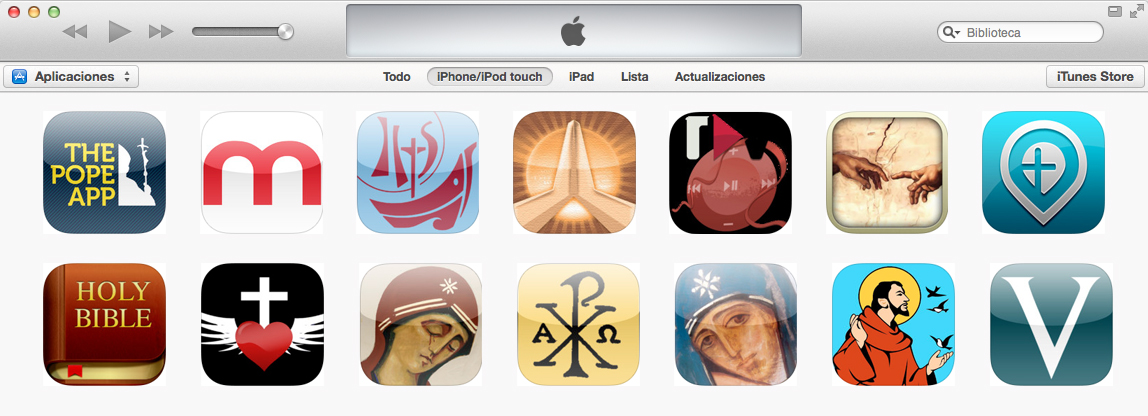Click the Biblioteca search field
The width and height of the screenshot is (1148, 416).
click(1028, 33)
